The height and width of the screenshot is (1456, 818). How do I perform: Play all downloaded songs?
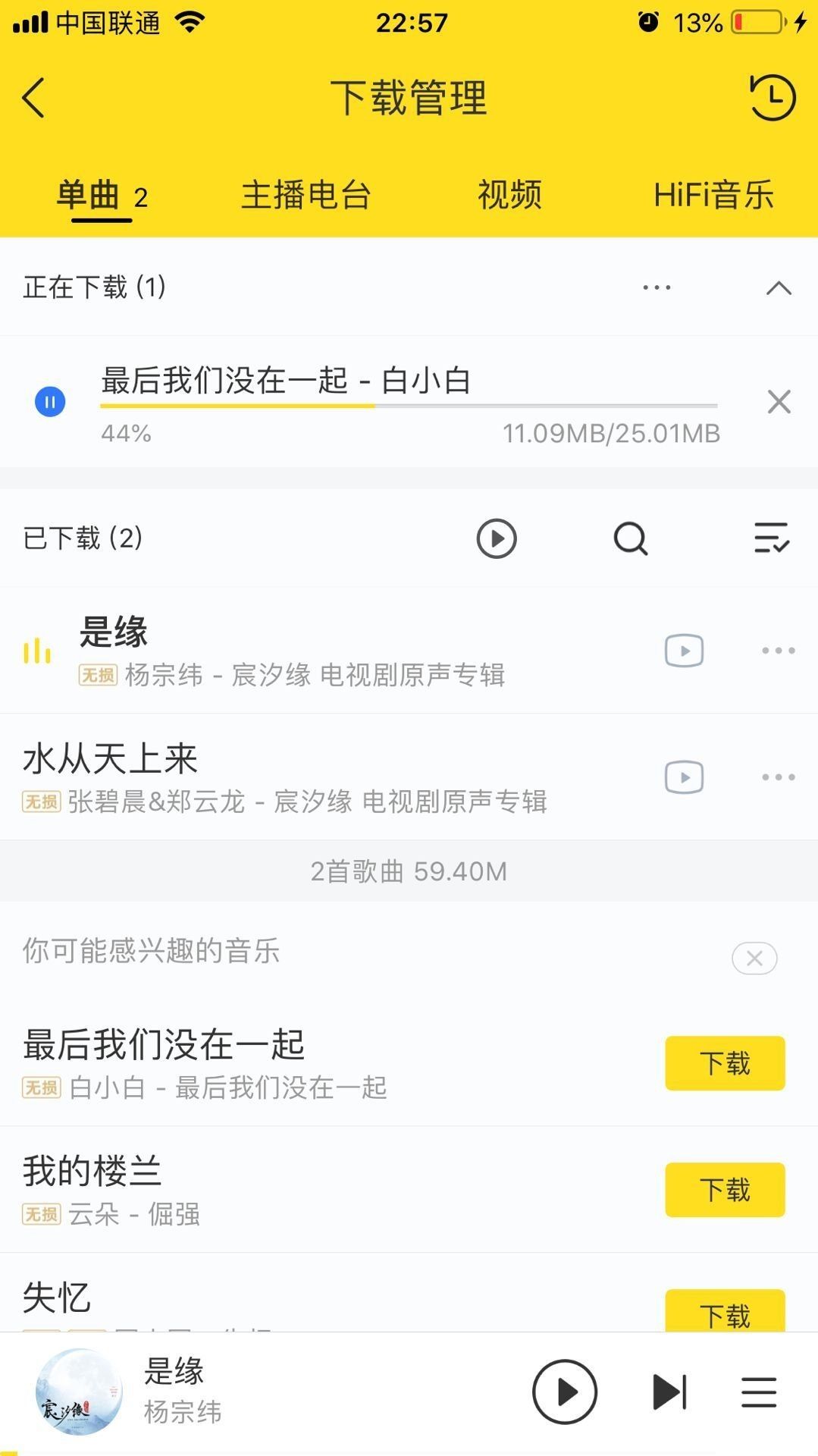[497, 538]
